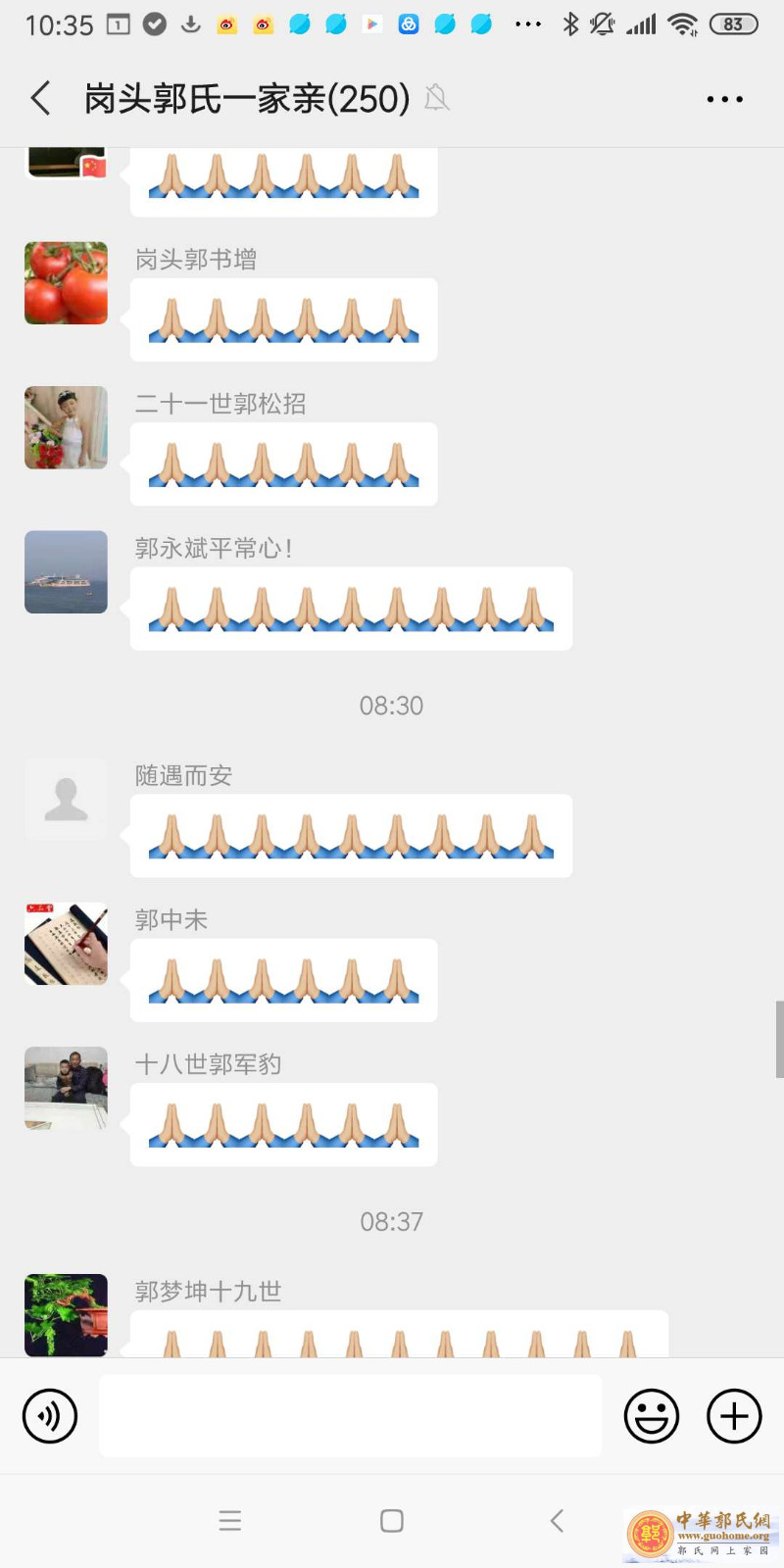Tap the Android back navigation button
784x1568 pixels.
[556, 1520]
